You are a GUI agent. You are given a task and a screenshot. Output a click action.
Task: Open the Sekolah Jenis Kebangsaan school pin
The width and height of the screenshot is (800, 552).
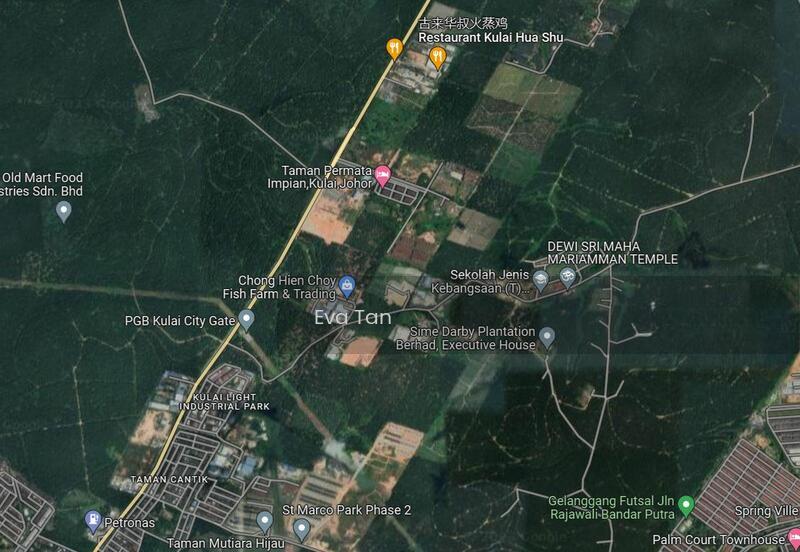541,280
